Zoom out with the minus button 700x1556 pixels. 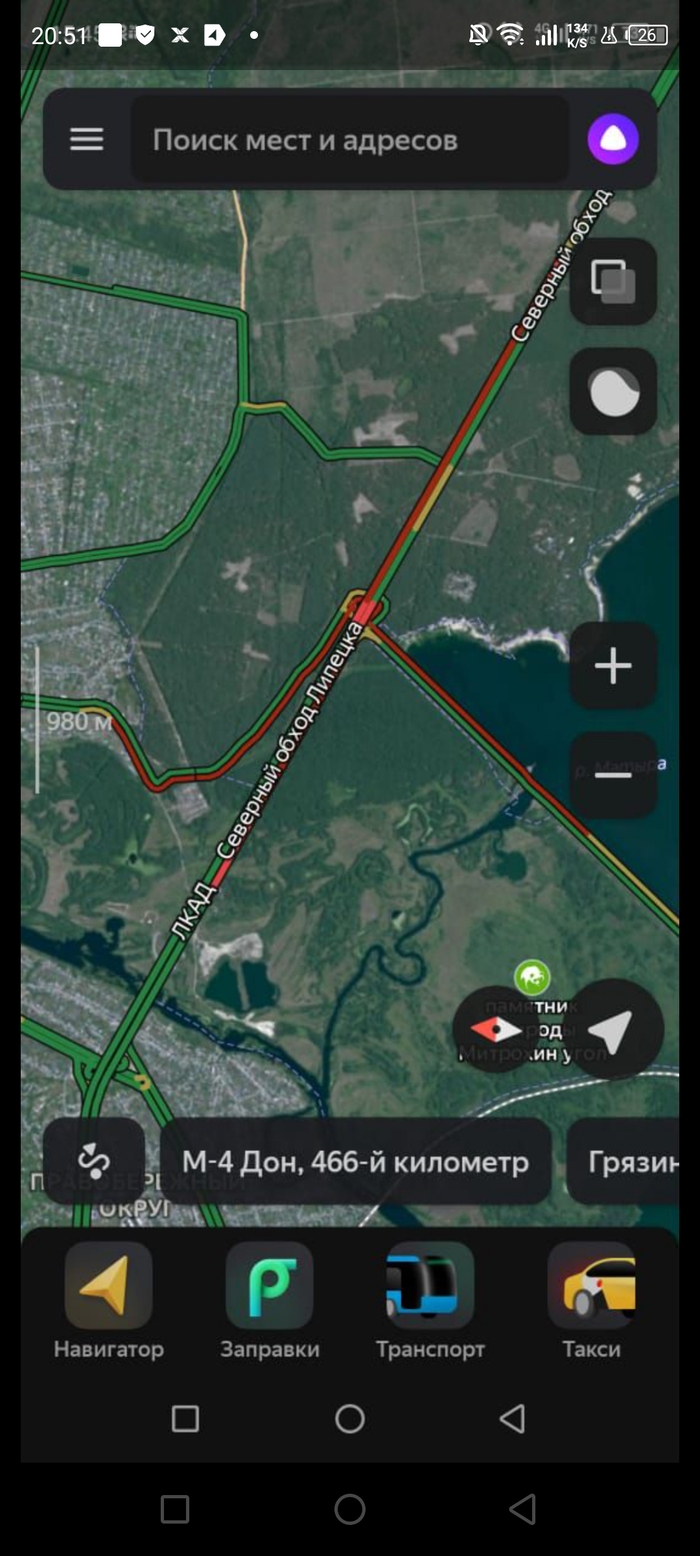[x=613, y=775]
